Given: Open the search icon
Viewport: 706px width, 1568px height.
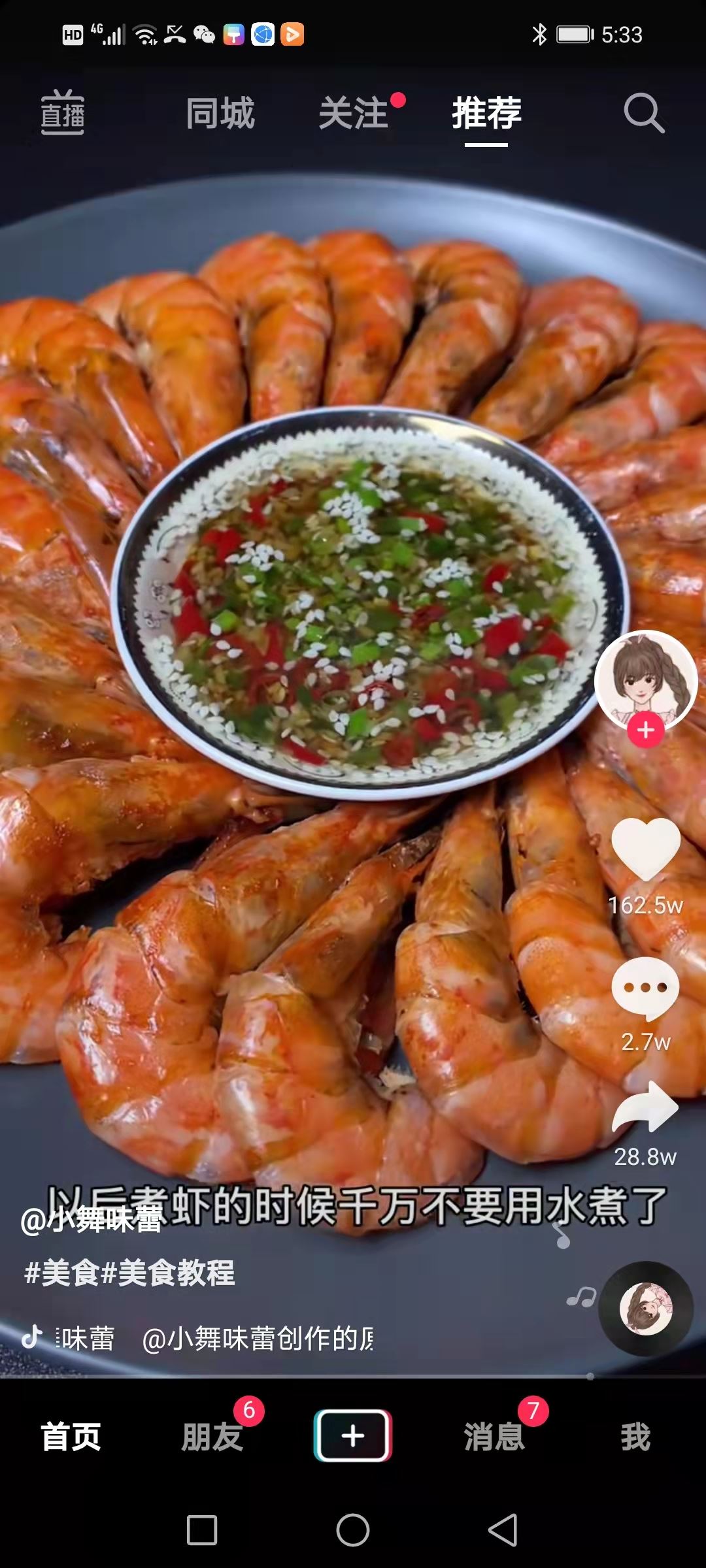Looking at the screenshot, I should point(643,113).
